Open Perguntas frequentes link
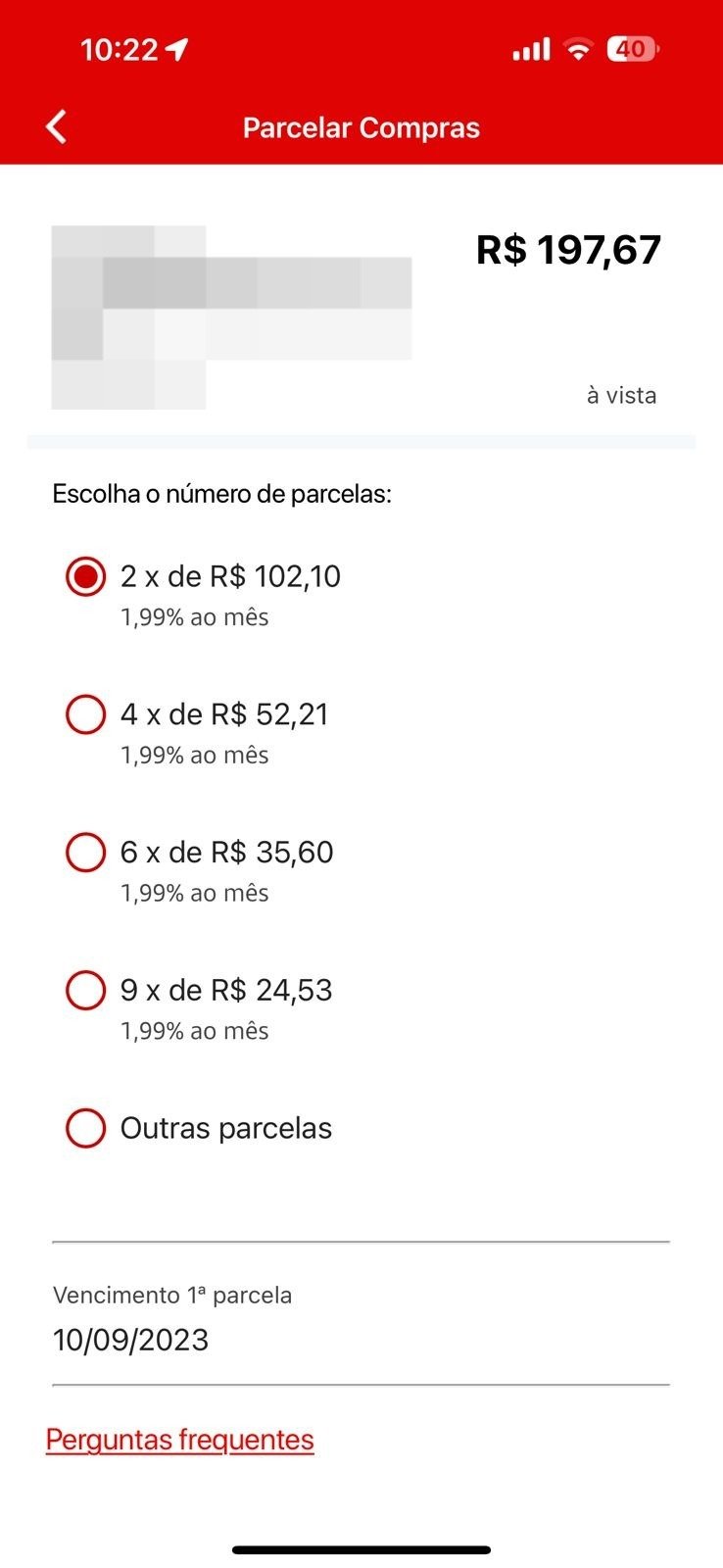This screenshot has height=1568, width=723. point(180,1440)
